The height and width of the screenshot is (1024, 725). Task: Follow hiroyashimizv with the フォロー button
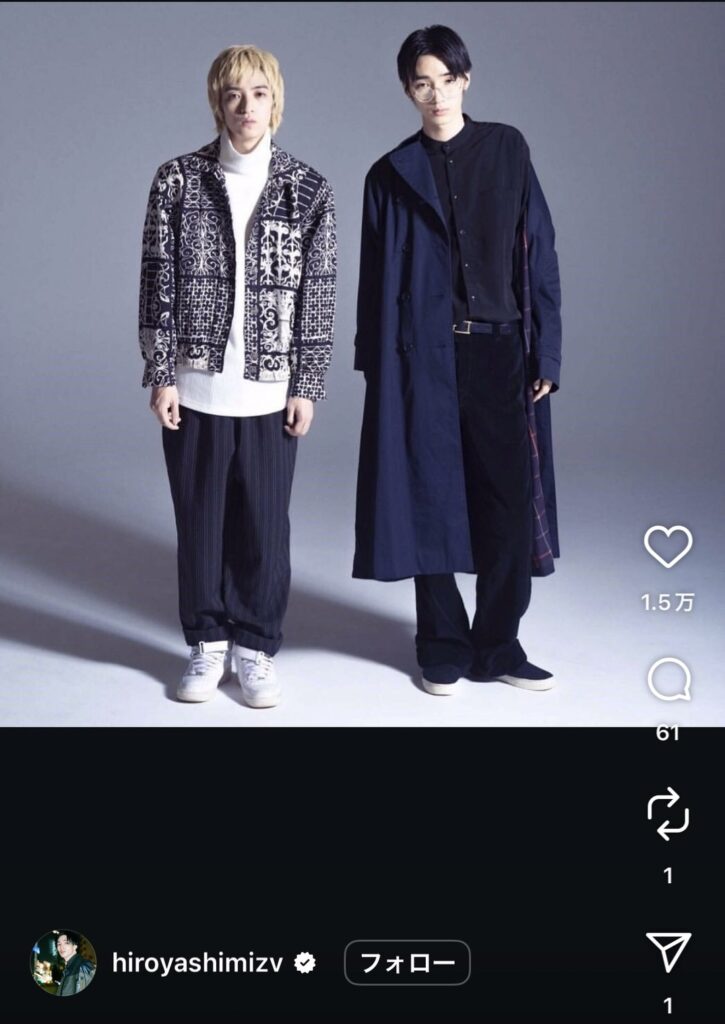click(x=407, y=963)
